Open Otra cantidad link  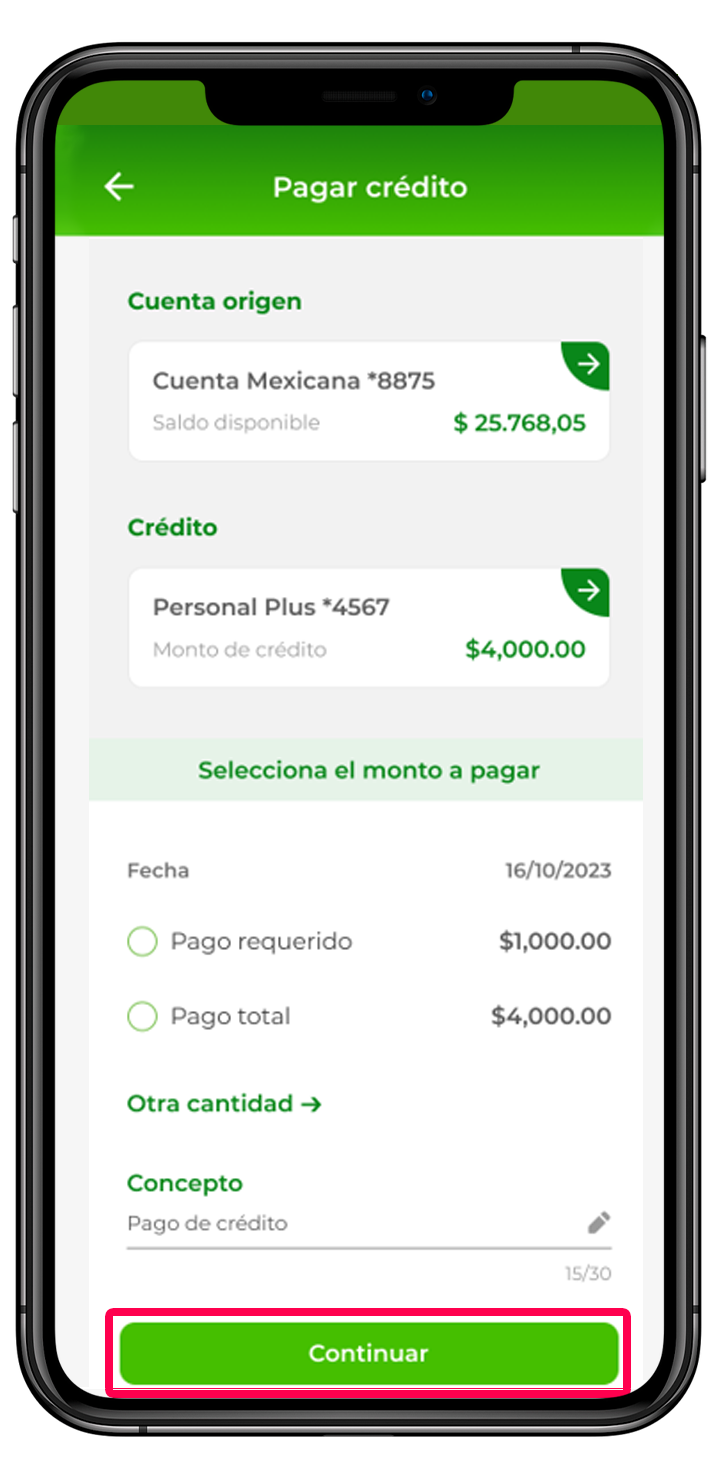(224, 1104)
